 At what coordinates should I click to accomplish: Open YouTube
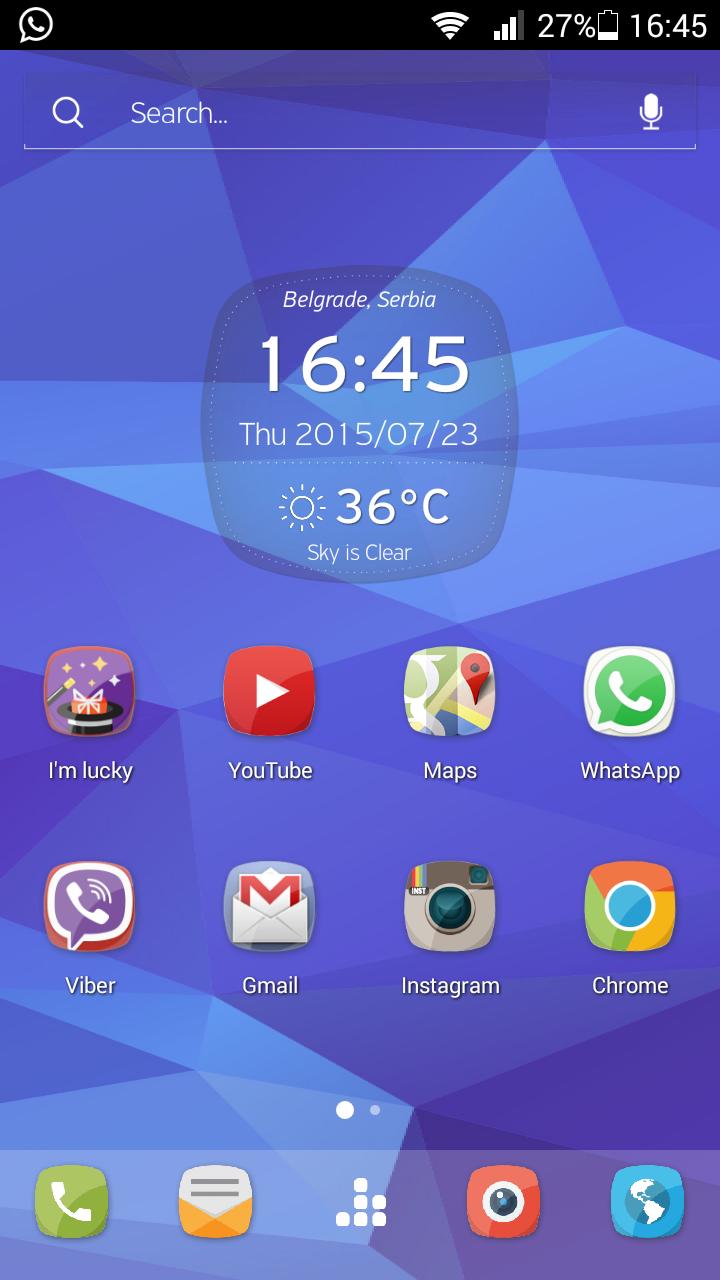[x=270, y=692]
